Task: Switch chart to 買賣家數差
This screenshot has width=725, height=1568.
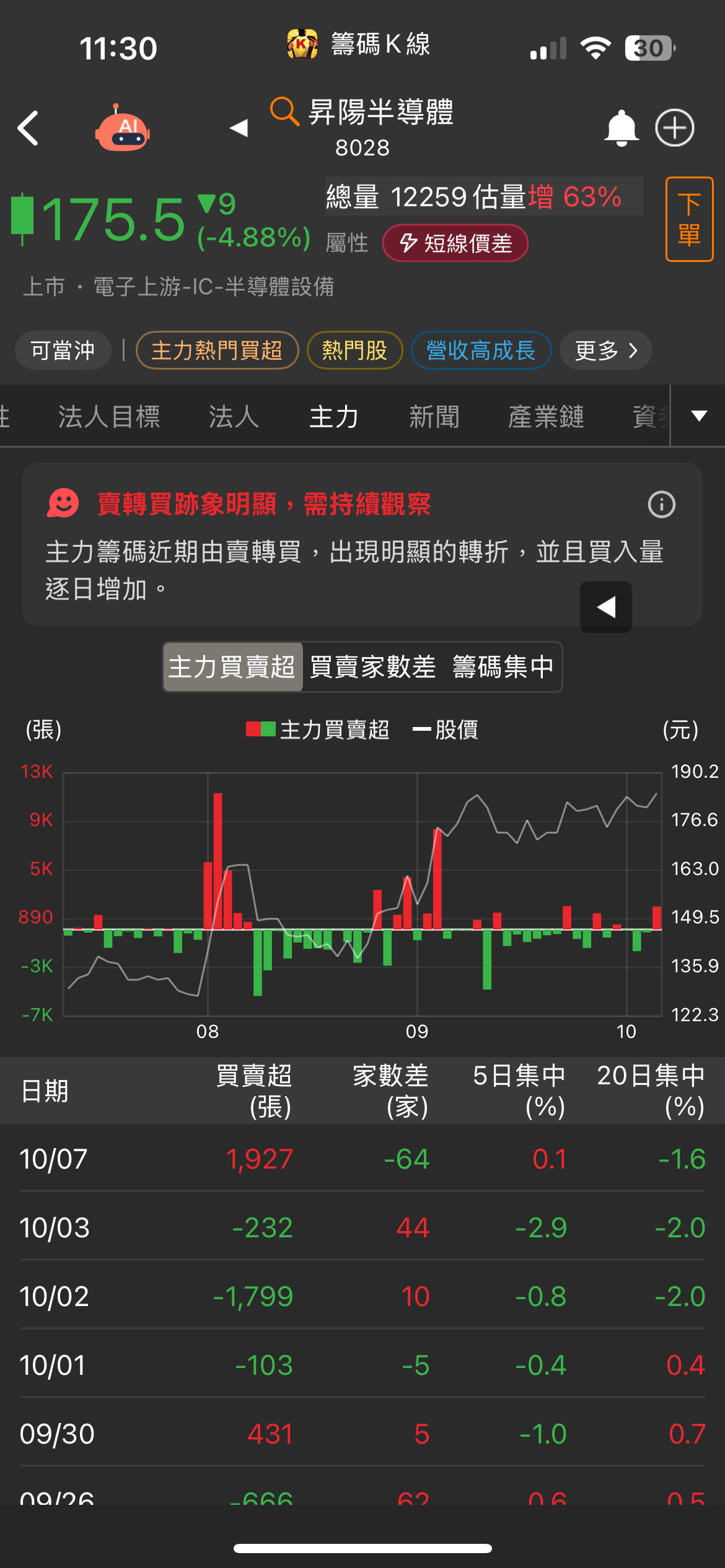Action: click(372, 667)
